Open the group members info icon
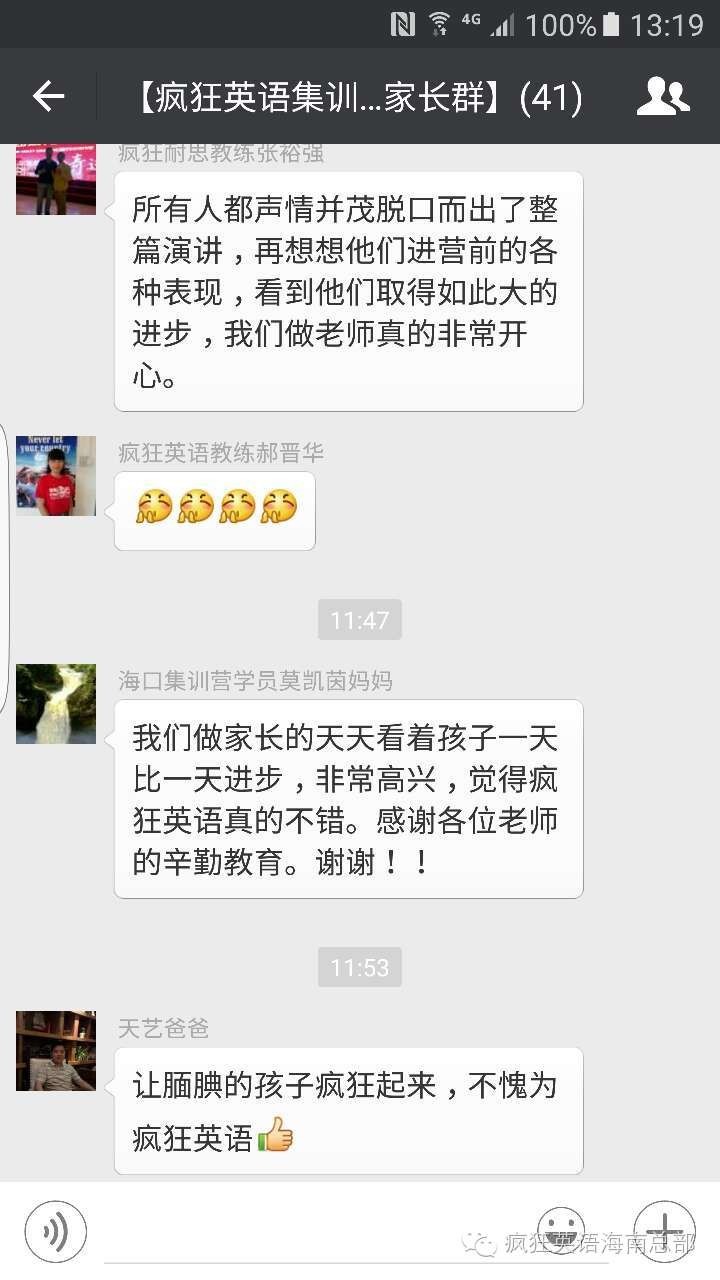720x1280 pixels. click(x=663, y=96)
